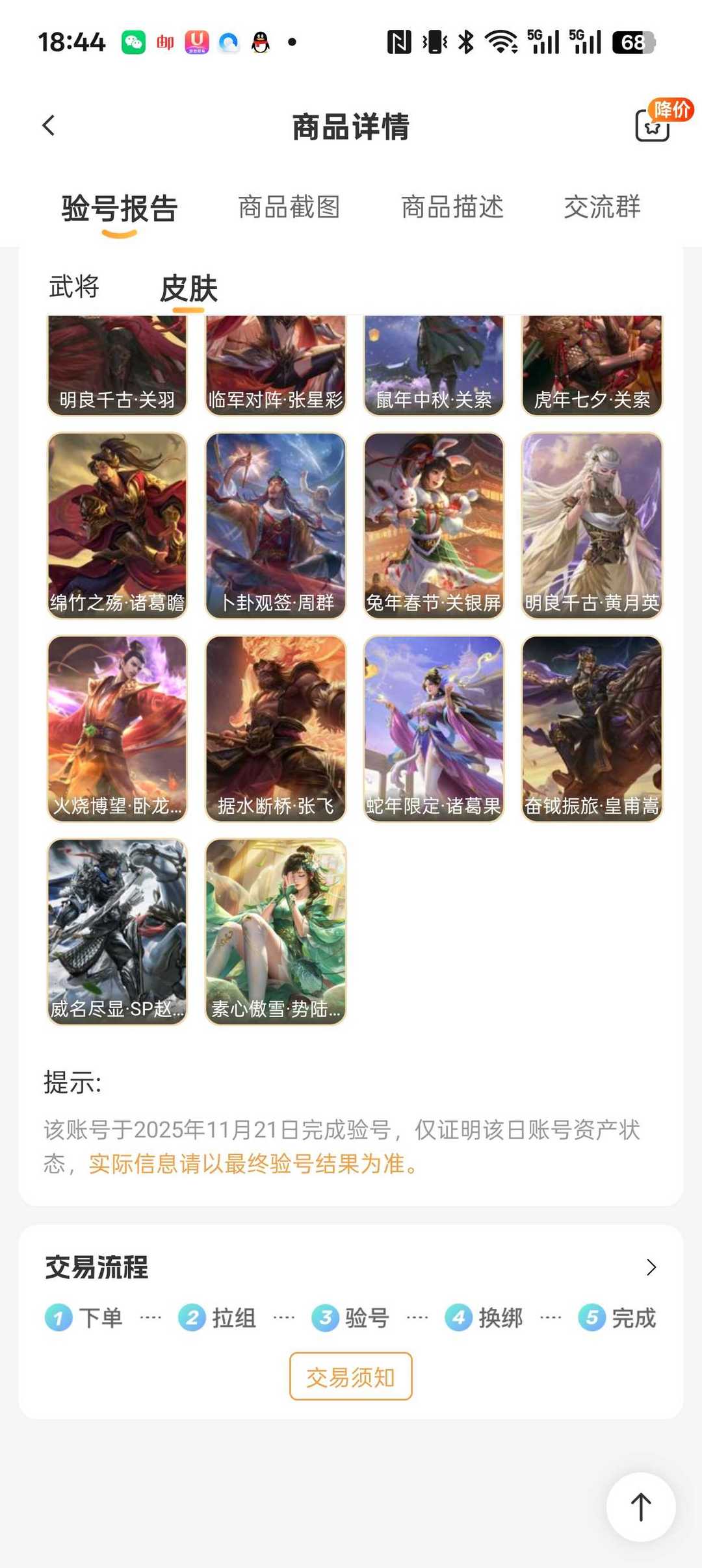Tap step 3 验号 in the trade flow
This screenshot has width=702, height=1568.
pos(354,1318)
